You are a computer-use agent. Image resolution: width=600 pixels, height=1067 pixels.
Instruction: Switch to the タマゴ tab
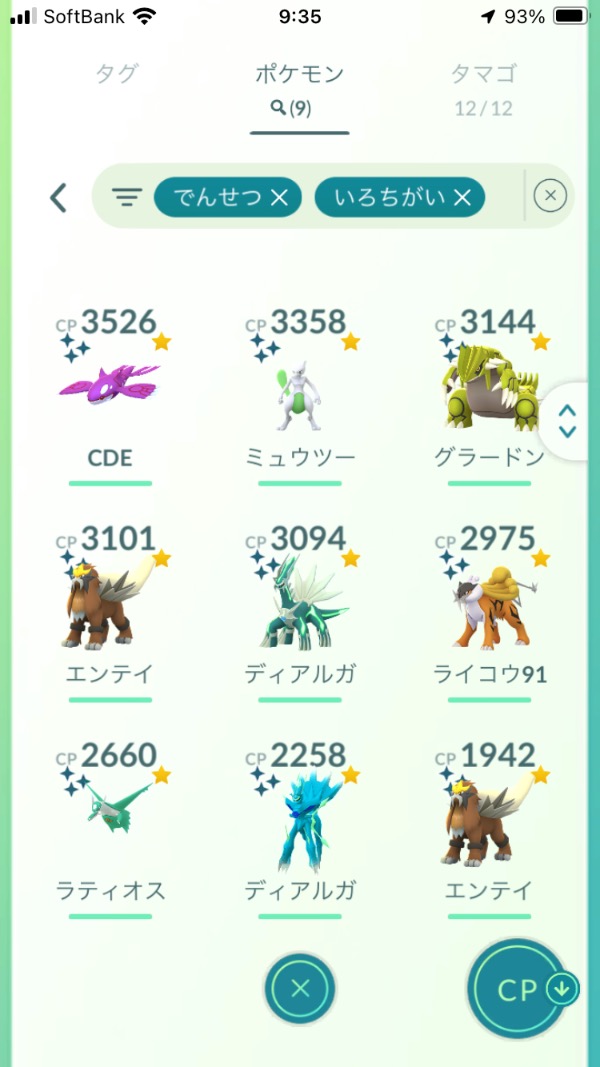[x=483, y=85]
